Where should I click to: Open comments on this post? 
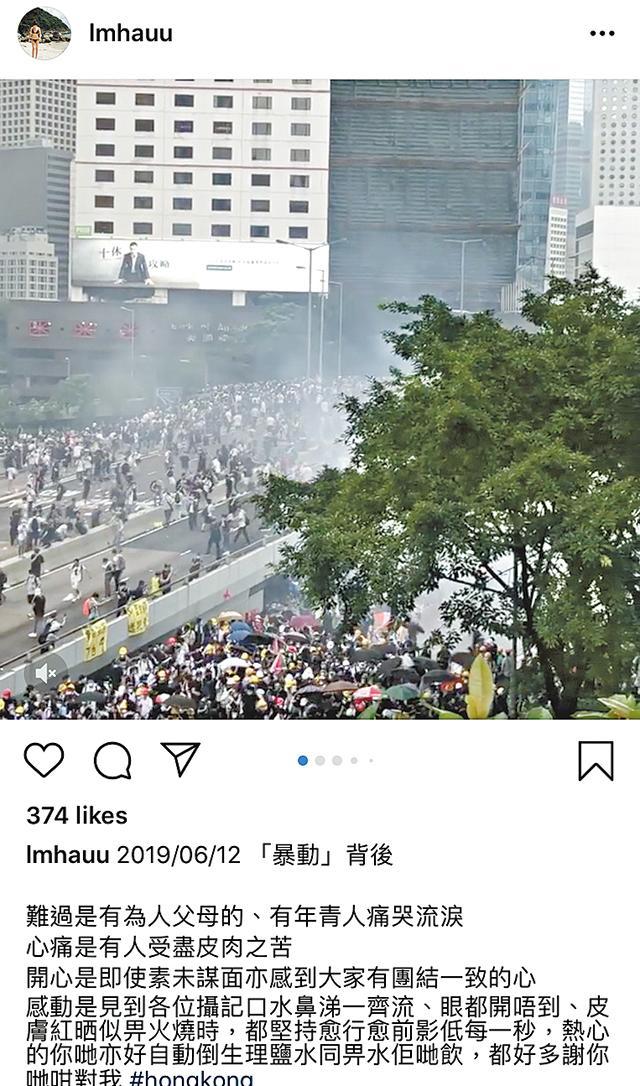(x=112, y=761)
